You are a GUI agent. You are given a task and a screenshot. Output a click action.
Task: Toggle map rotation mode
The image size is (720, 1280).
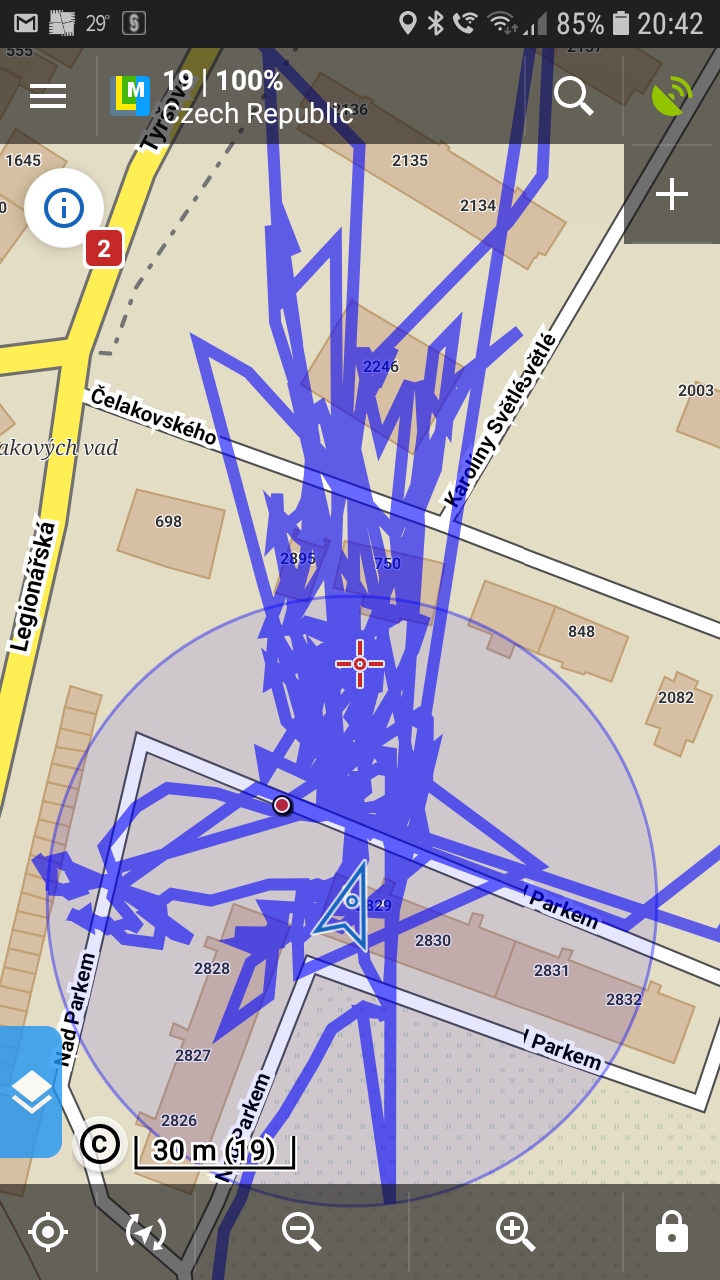coord(146,1232)
